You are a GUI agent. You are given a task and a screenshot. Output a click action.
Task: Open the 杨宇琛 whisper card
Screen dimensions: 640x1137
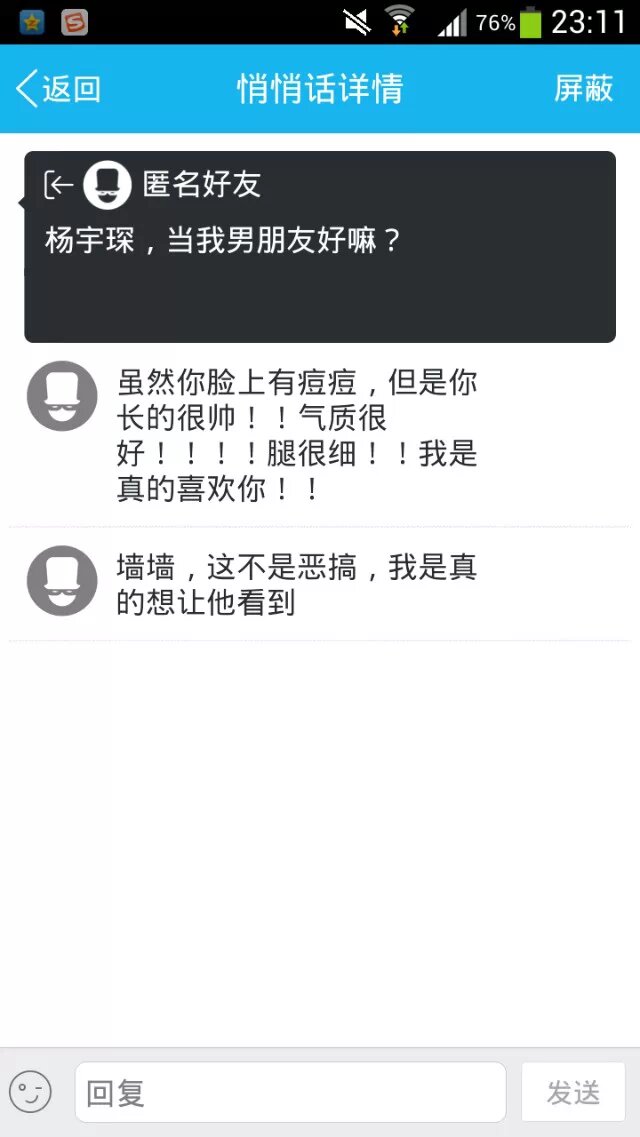(x=320, y=247)
